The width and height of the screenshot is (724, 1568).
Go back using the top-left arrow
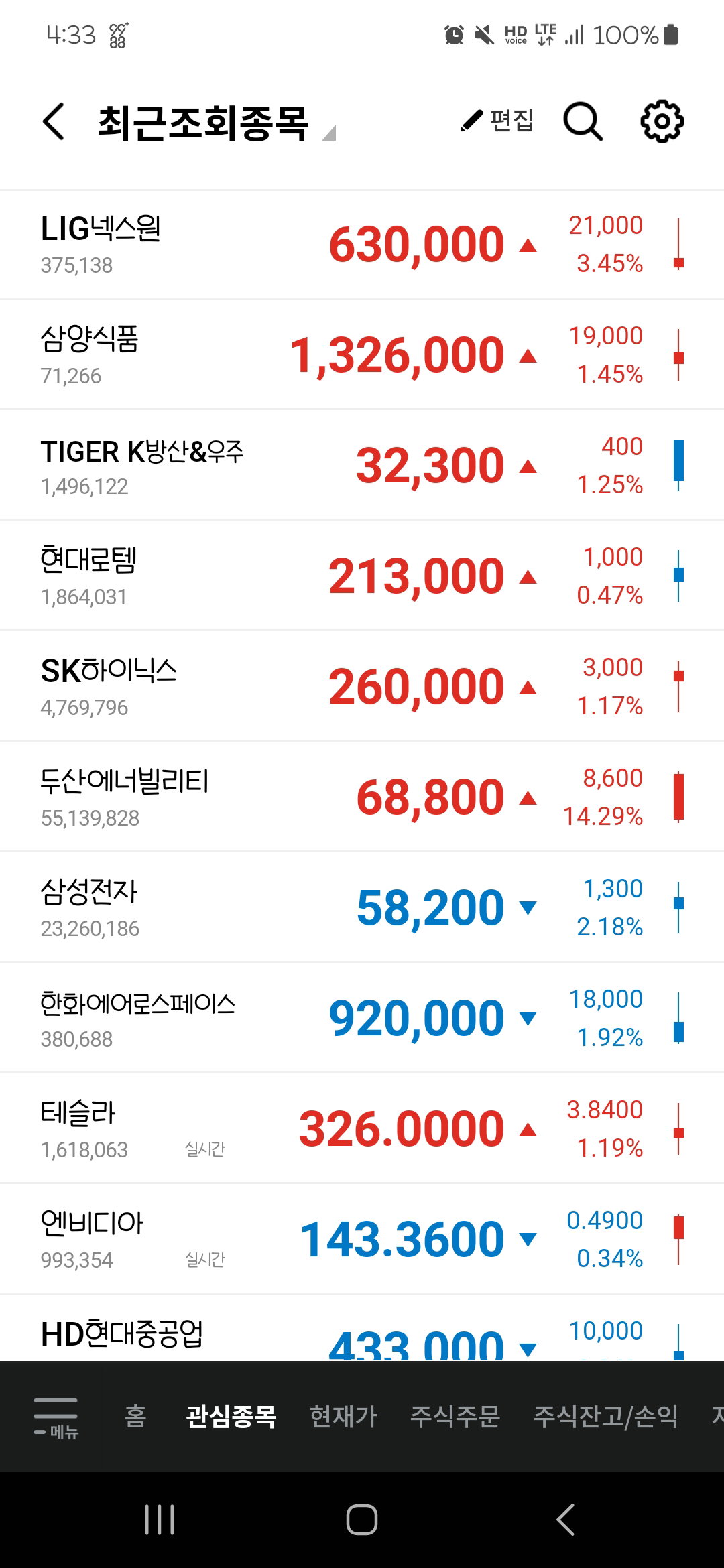pyautogui.click(x=54, y=121)
